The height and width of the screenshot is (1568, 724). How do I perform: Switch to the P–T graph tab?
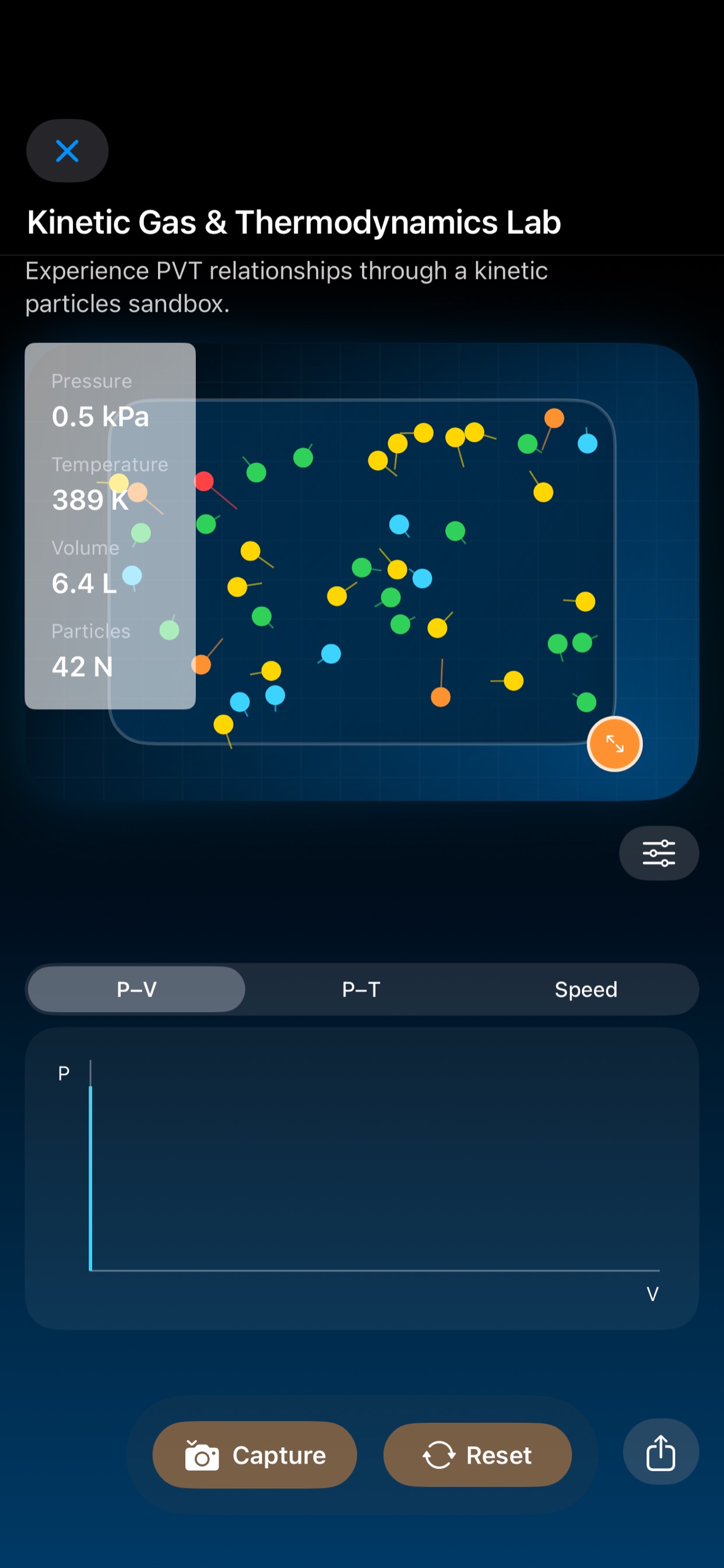361,990
